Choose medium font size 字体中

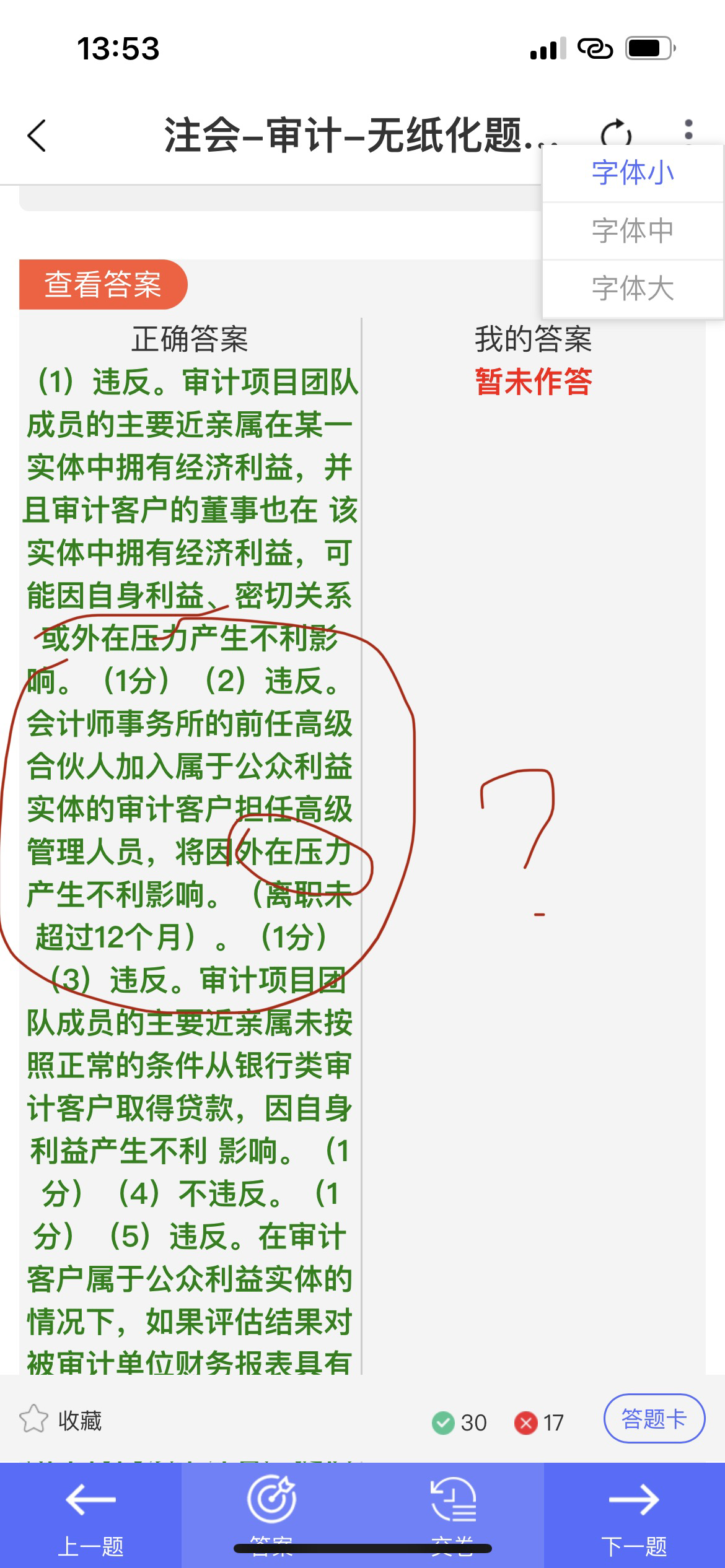coord(633,230)
